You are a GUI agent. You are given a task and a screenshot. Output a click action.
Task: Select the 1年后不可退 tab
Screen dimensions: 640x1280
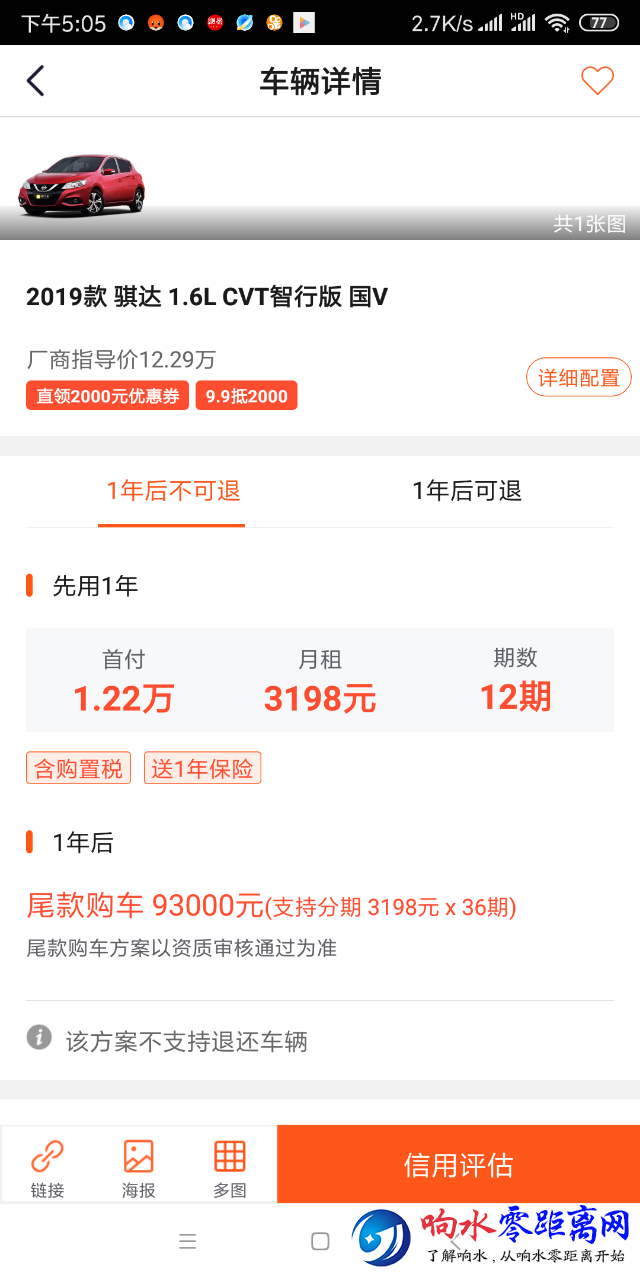coord(172,491)
